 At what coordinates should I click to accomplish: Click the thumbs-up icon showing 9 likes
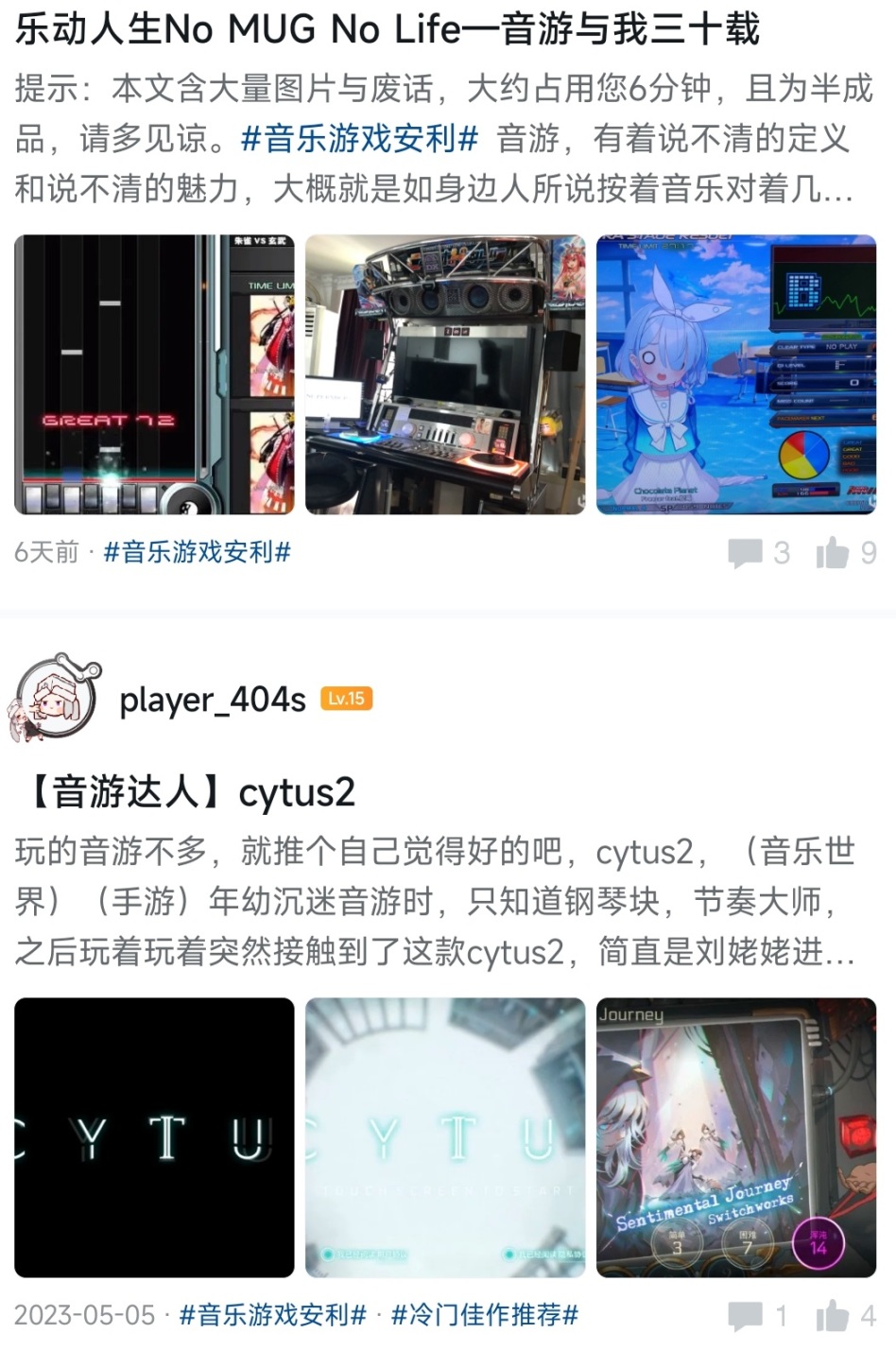[832, 553]
